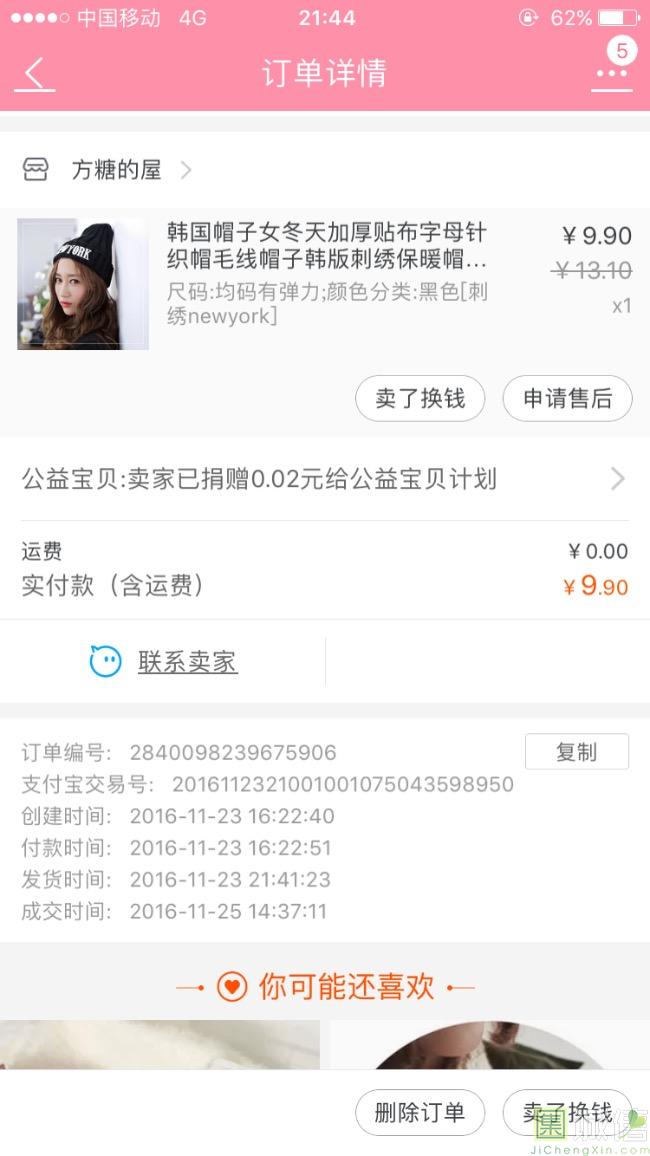Open the 公益宝贝 donation details
650x1156 pixels.
pyautogui.click(x=324, y=479)
